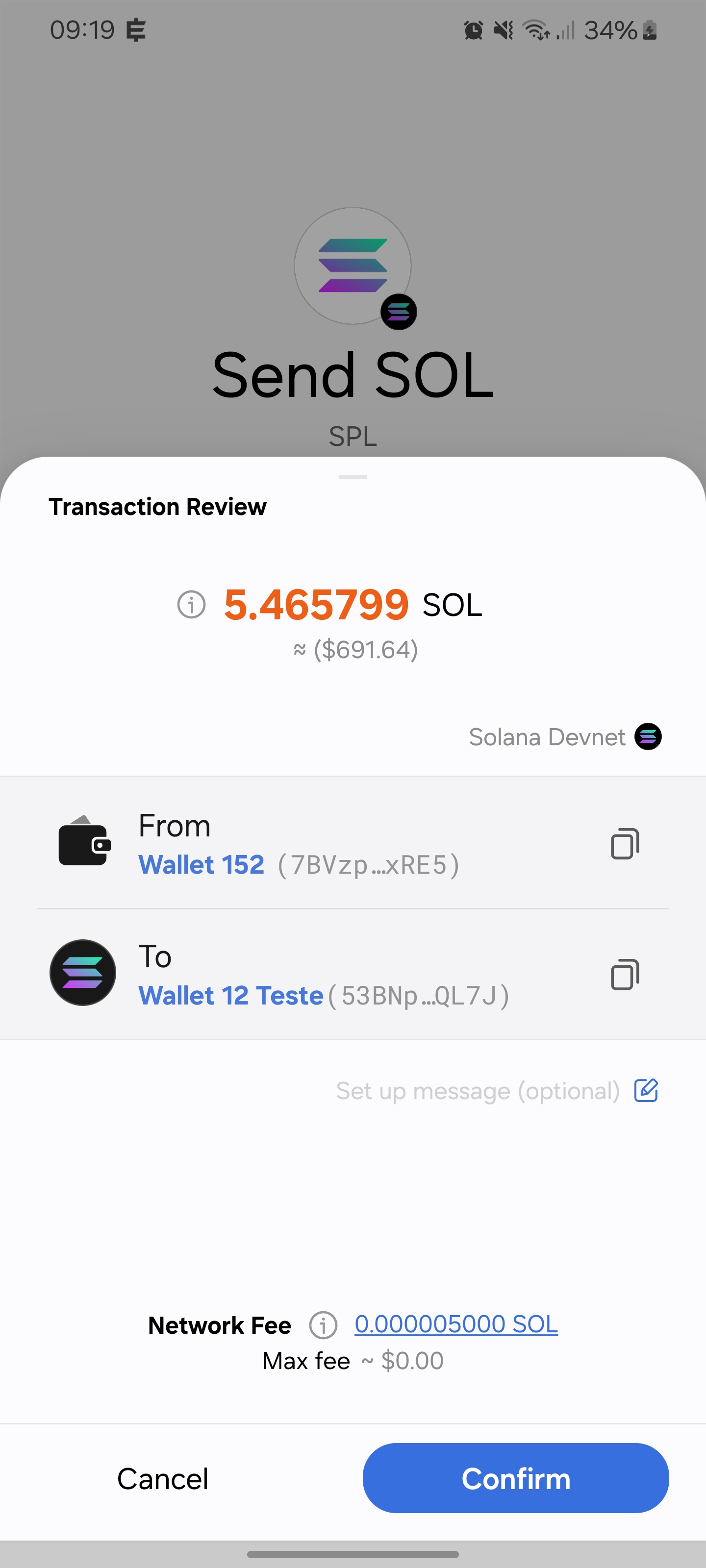
Task: Edit the optional message
Action: click(646, 1090)
